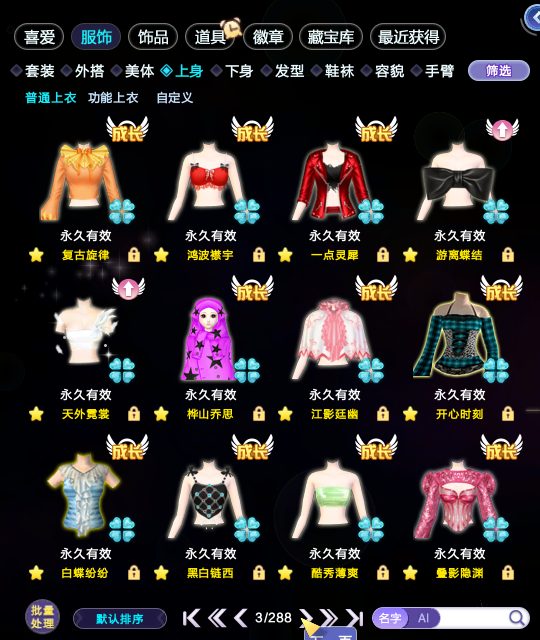Switch to the 喜爱 tab
Screen dimensions: 540x640
click(39, 37)
